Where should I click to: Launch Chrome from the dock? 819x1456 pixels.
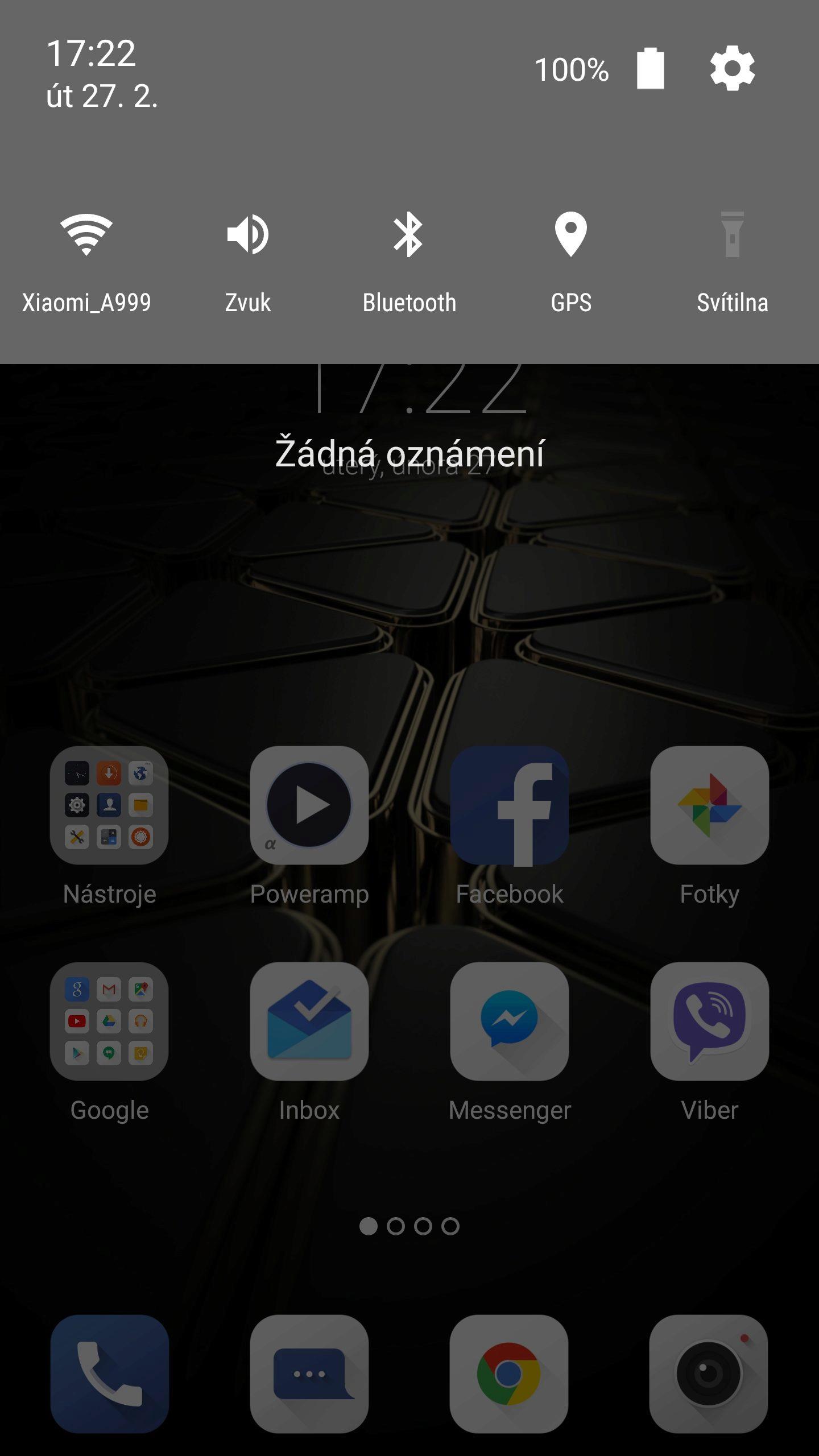pyautogui.click(x=509, y=1374)
